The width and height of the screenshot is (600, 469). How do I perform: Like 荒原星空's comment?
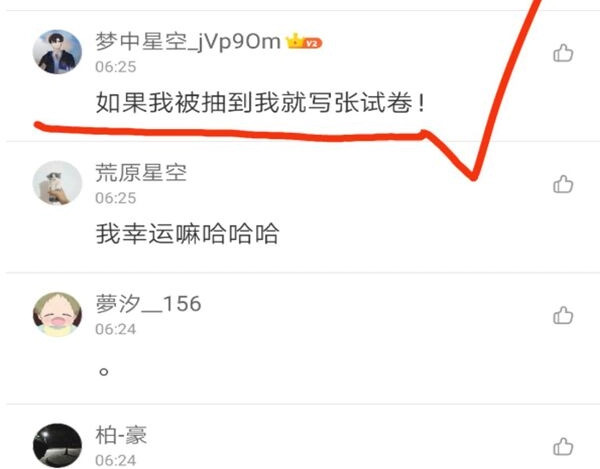[563, 184]
